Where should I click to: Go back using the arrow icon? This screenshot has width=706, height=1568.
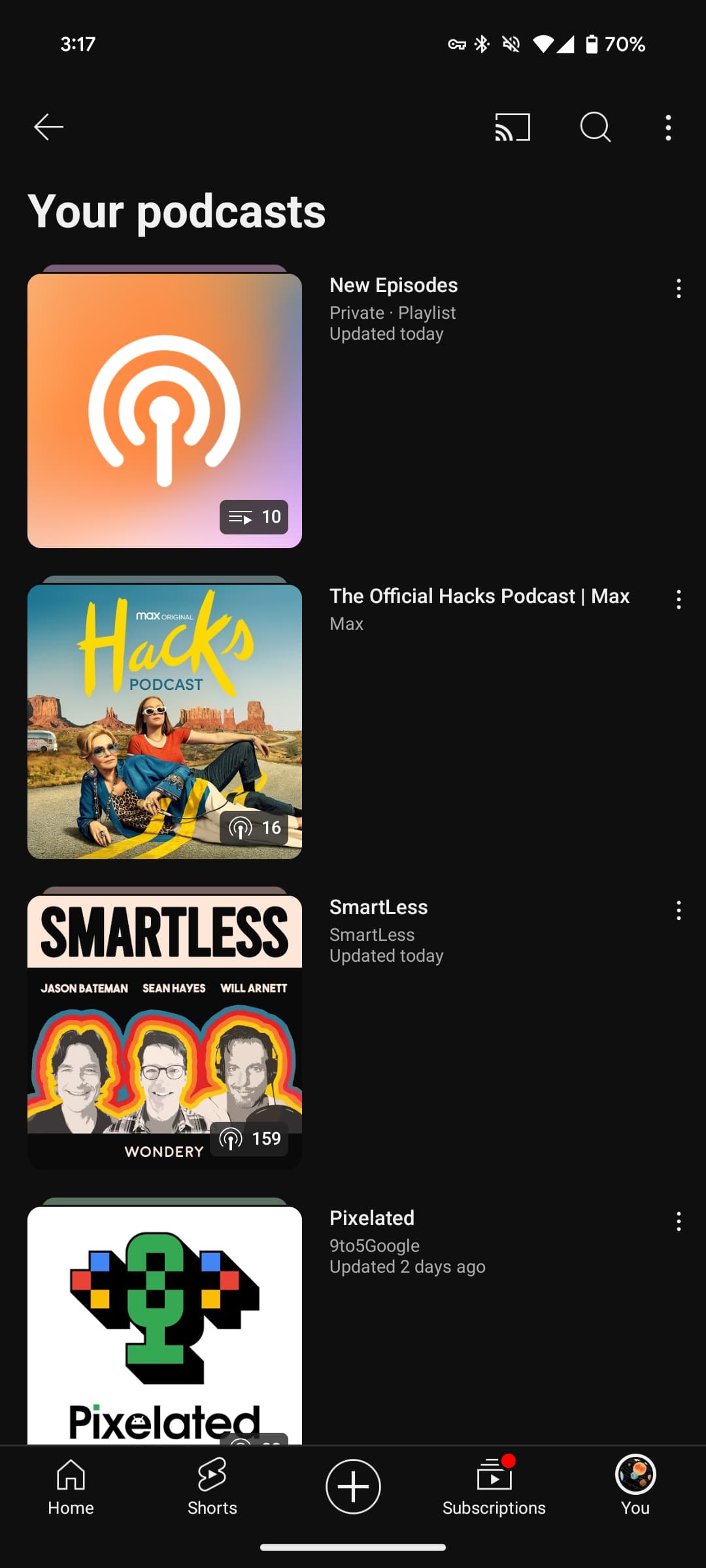coord(48,127)
